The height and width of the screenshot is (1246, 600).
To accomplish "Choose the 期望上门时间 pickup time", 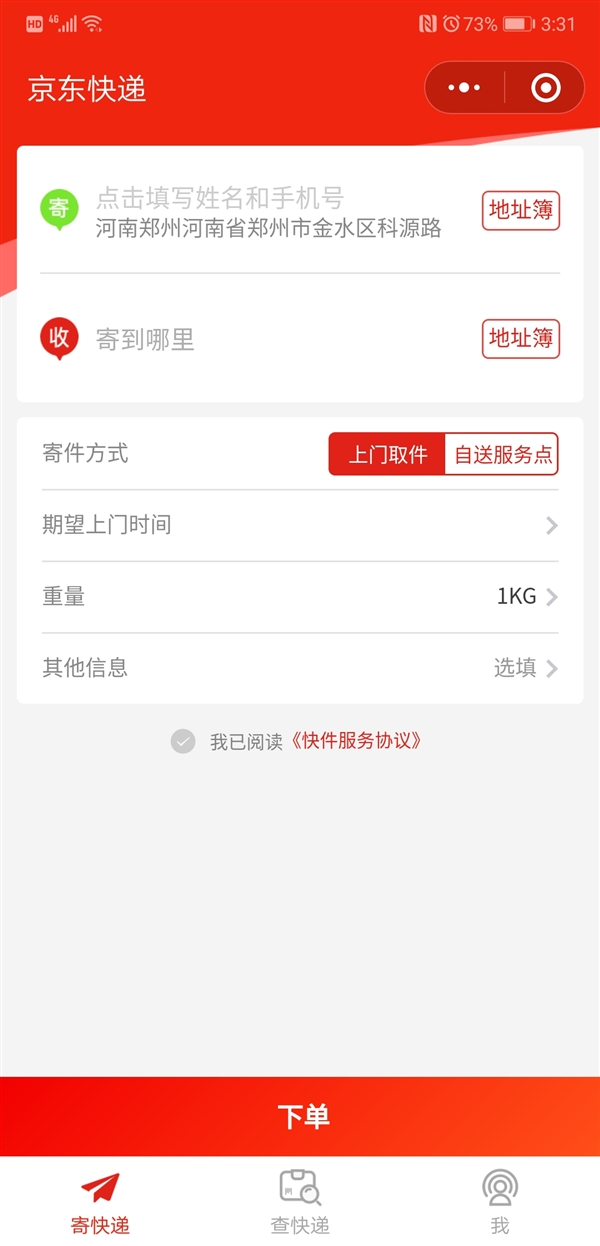I will click(300, 525).
